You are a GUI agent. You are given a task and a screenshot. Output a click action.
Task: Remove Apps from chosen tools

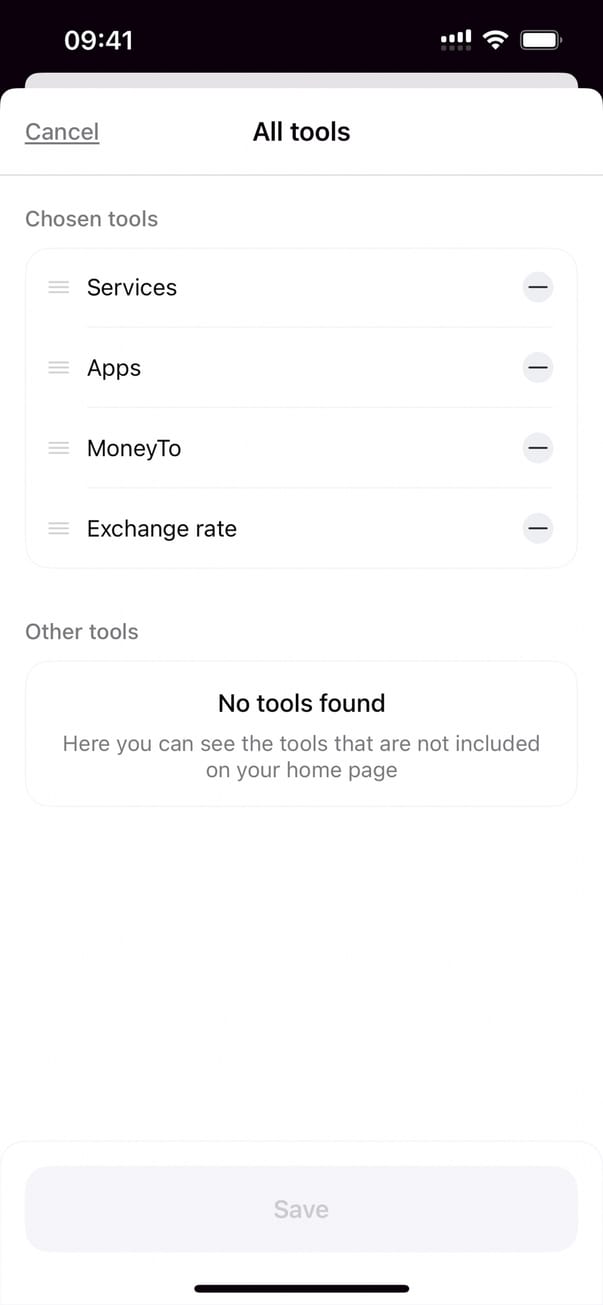[x=538, y=368]
